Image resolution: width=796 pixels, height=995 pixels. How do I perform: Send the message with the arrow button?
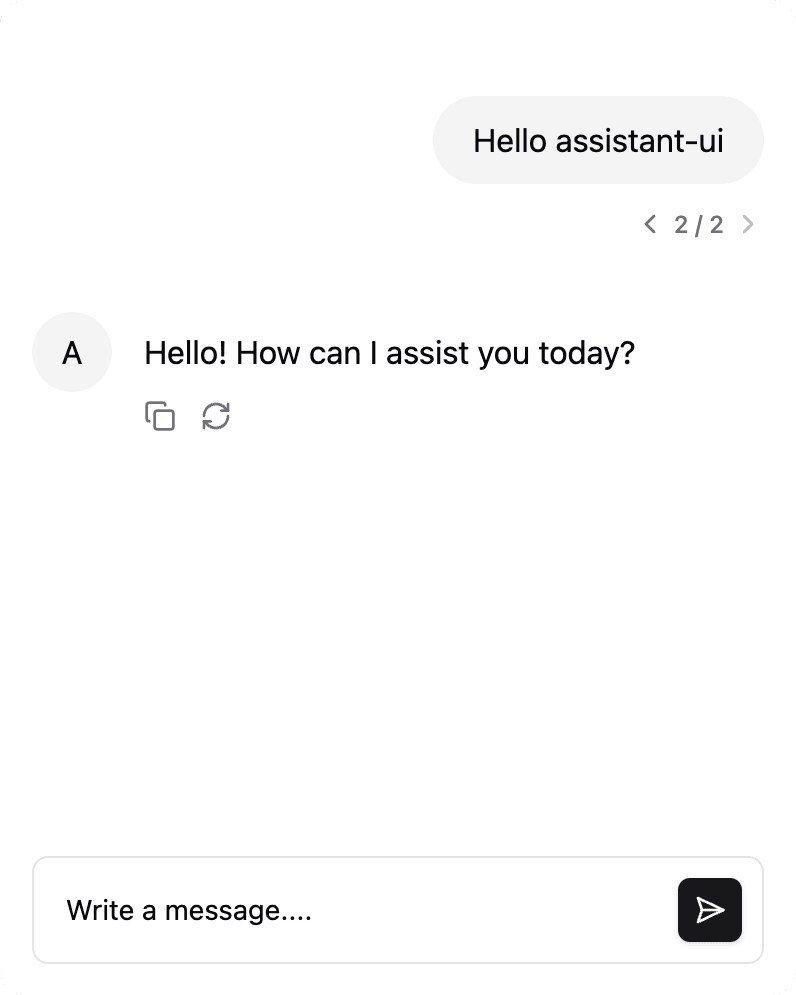pos(709,910)
